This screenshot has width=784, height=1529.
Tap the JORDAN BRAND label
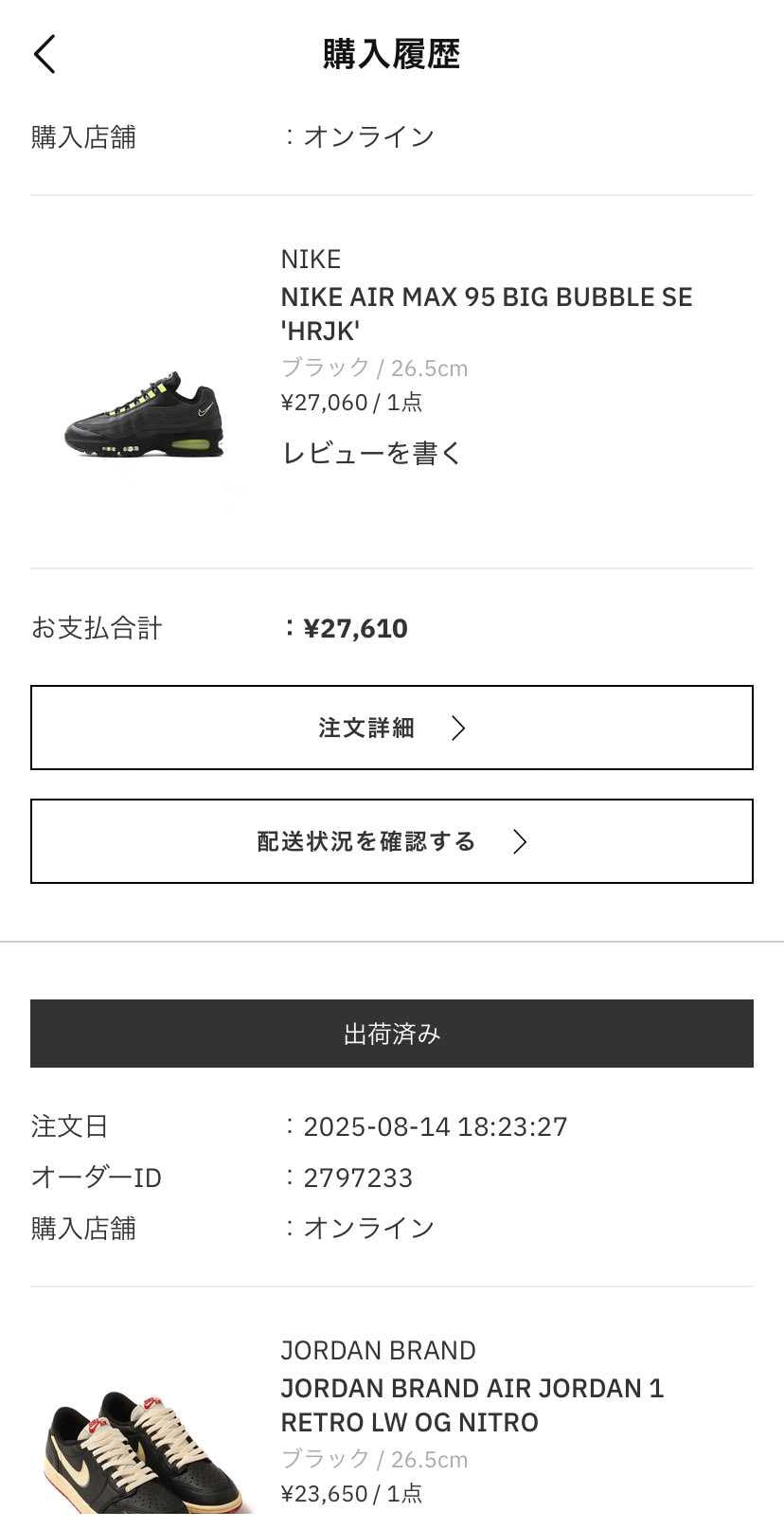click(x=378, y=1349)
